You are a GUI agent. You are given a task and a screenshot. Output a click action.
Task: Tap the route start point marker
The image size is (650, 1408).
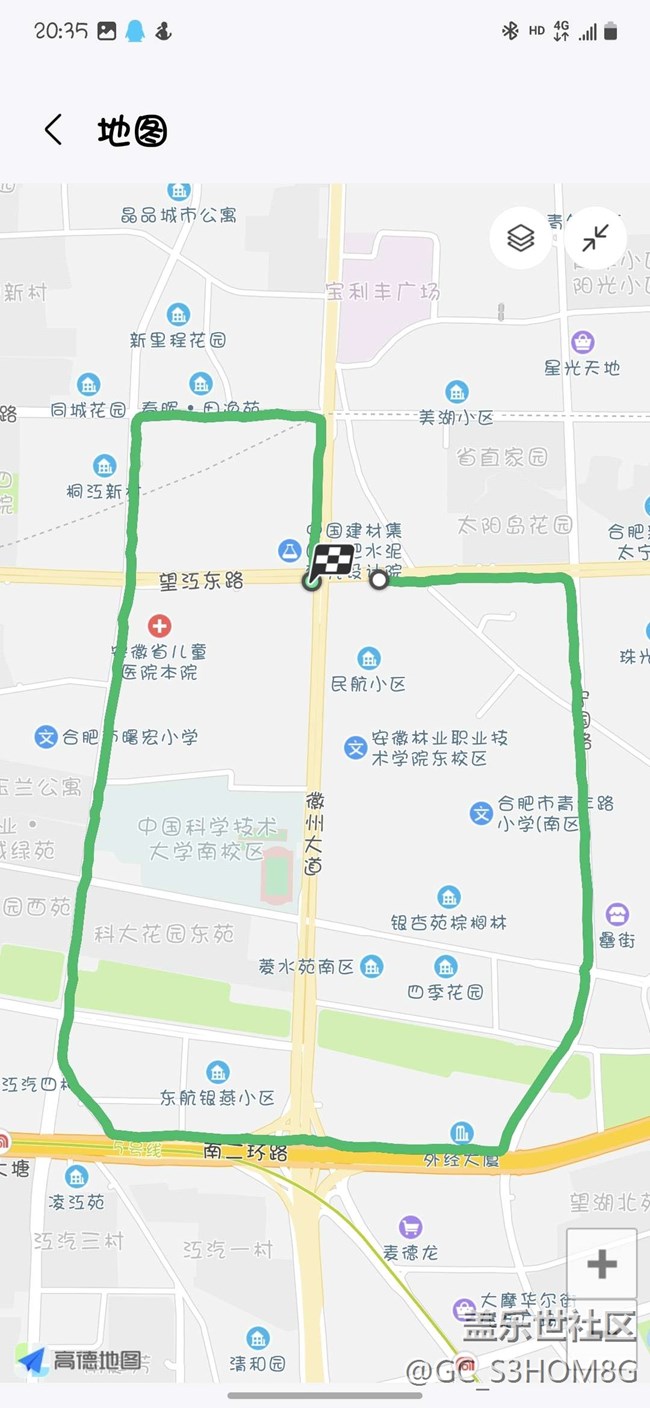point(379,579)
